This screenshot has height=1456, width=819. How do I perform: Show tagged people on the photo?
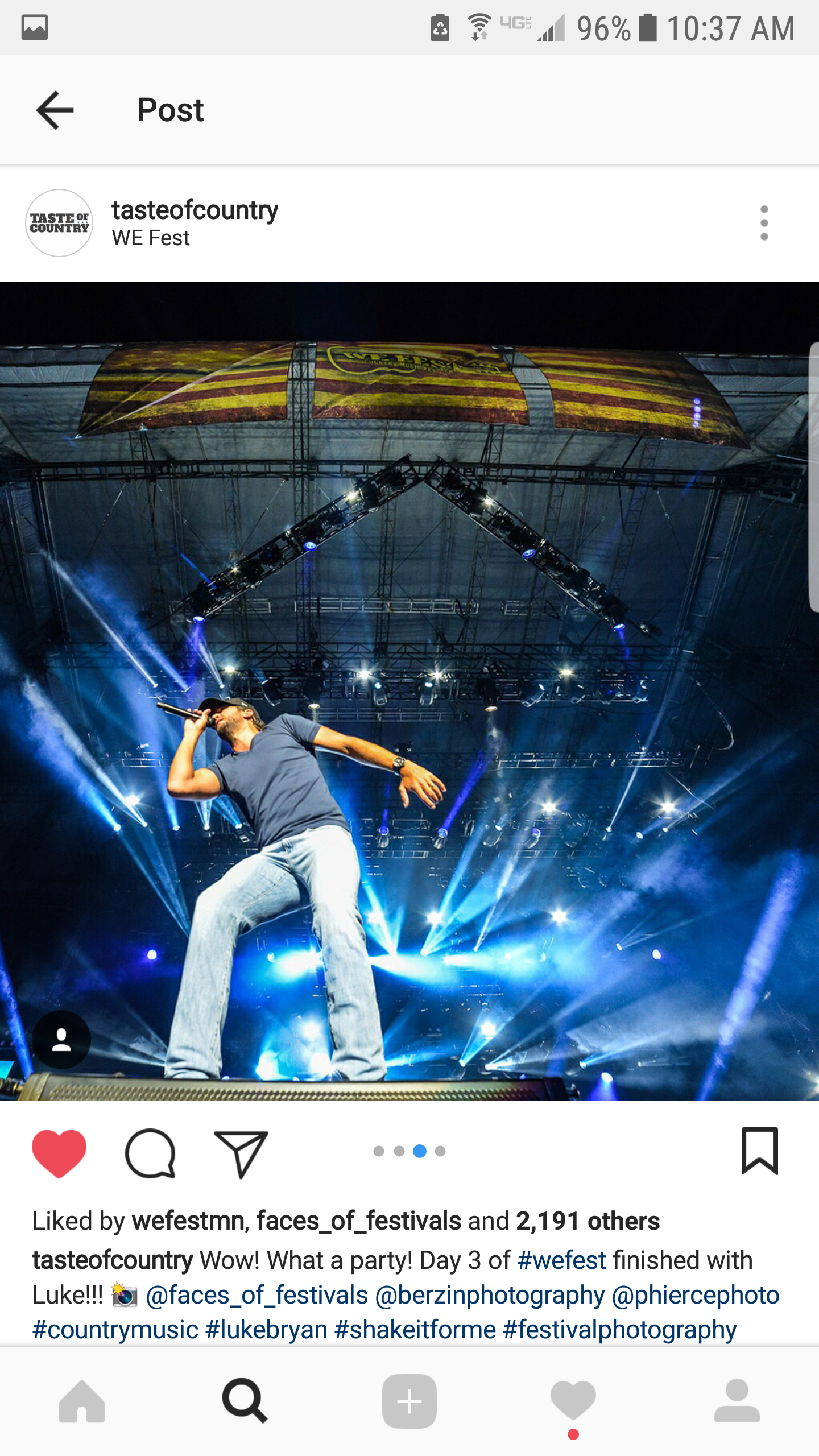[x=61, y=1040]
